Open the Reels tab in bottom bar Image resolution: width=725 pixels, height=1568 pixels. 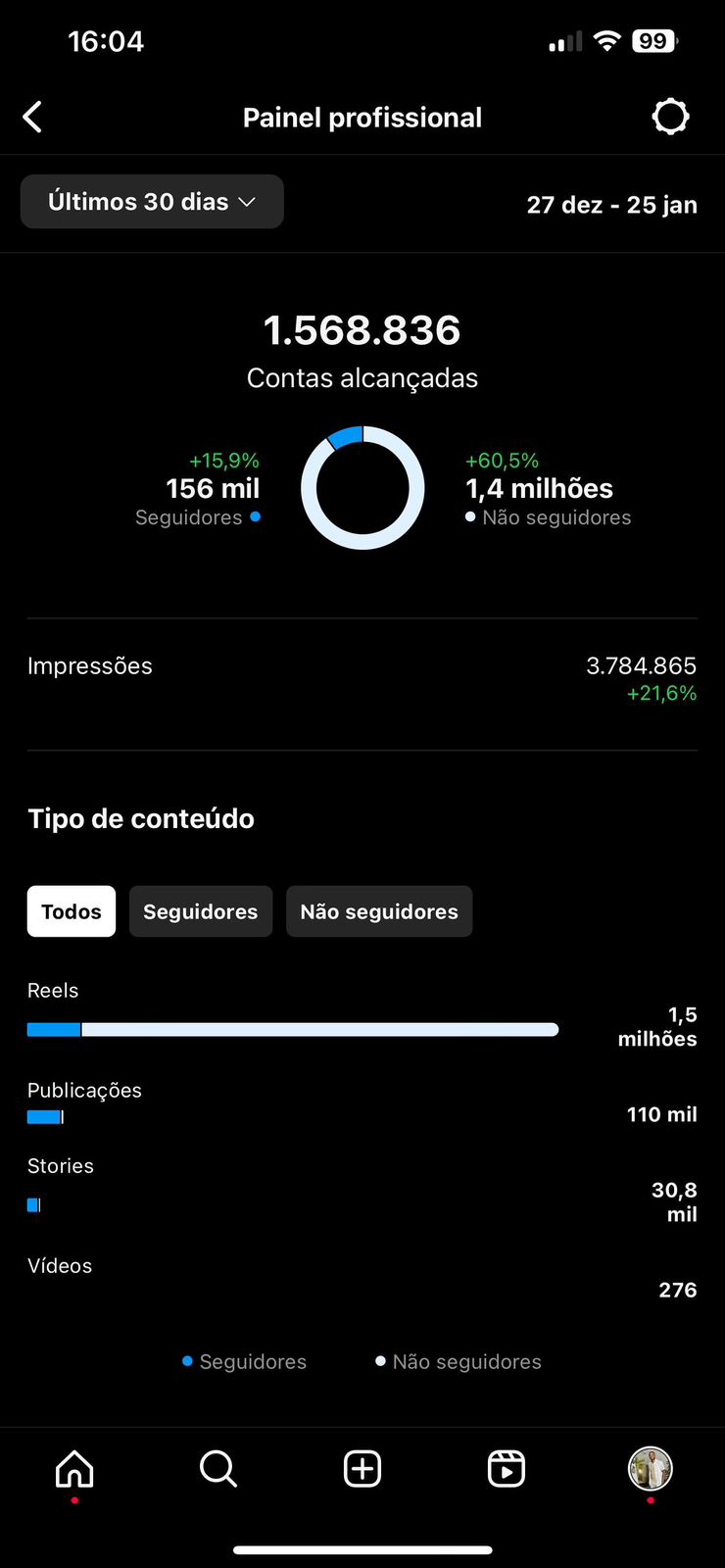click(507, 1469)
